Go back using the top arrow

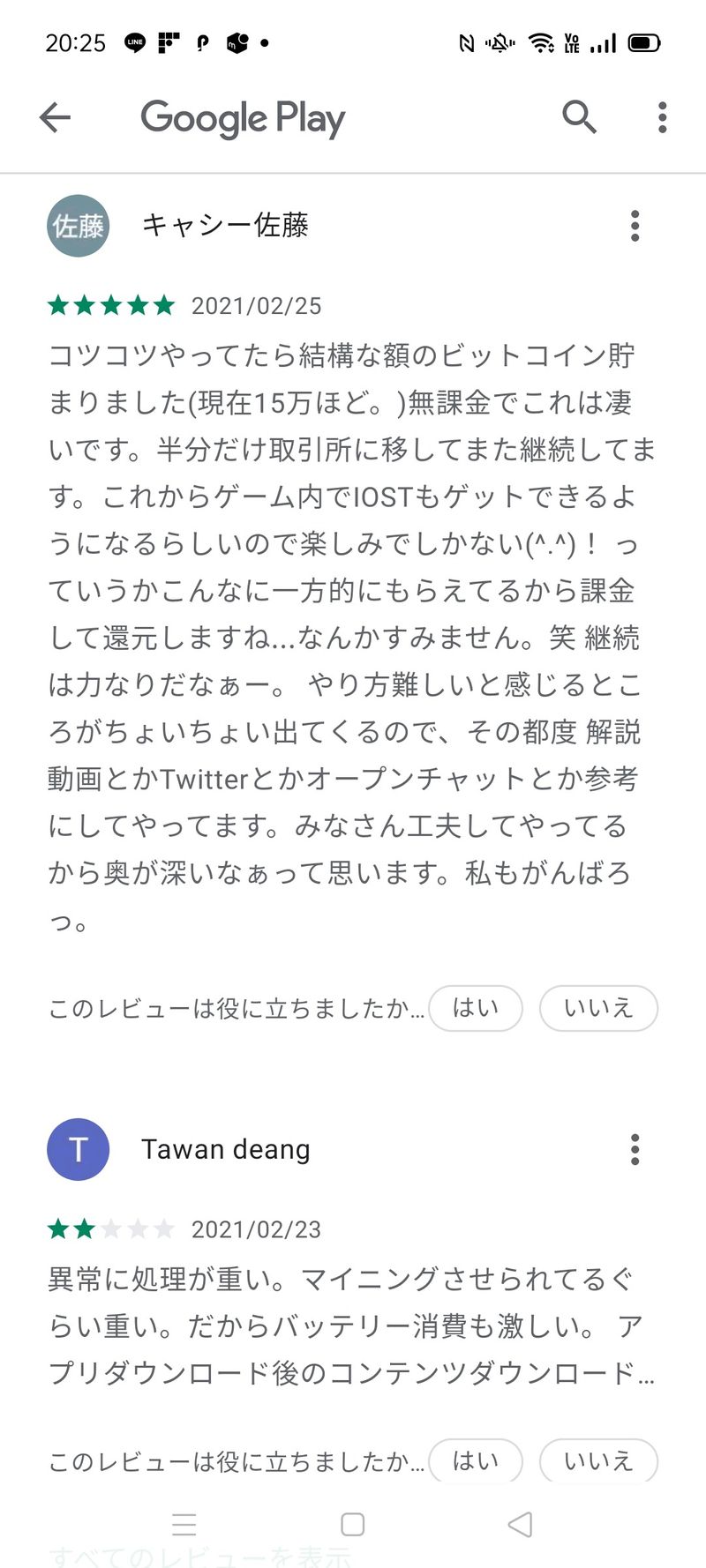[55, 117]
